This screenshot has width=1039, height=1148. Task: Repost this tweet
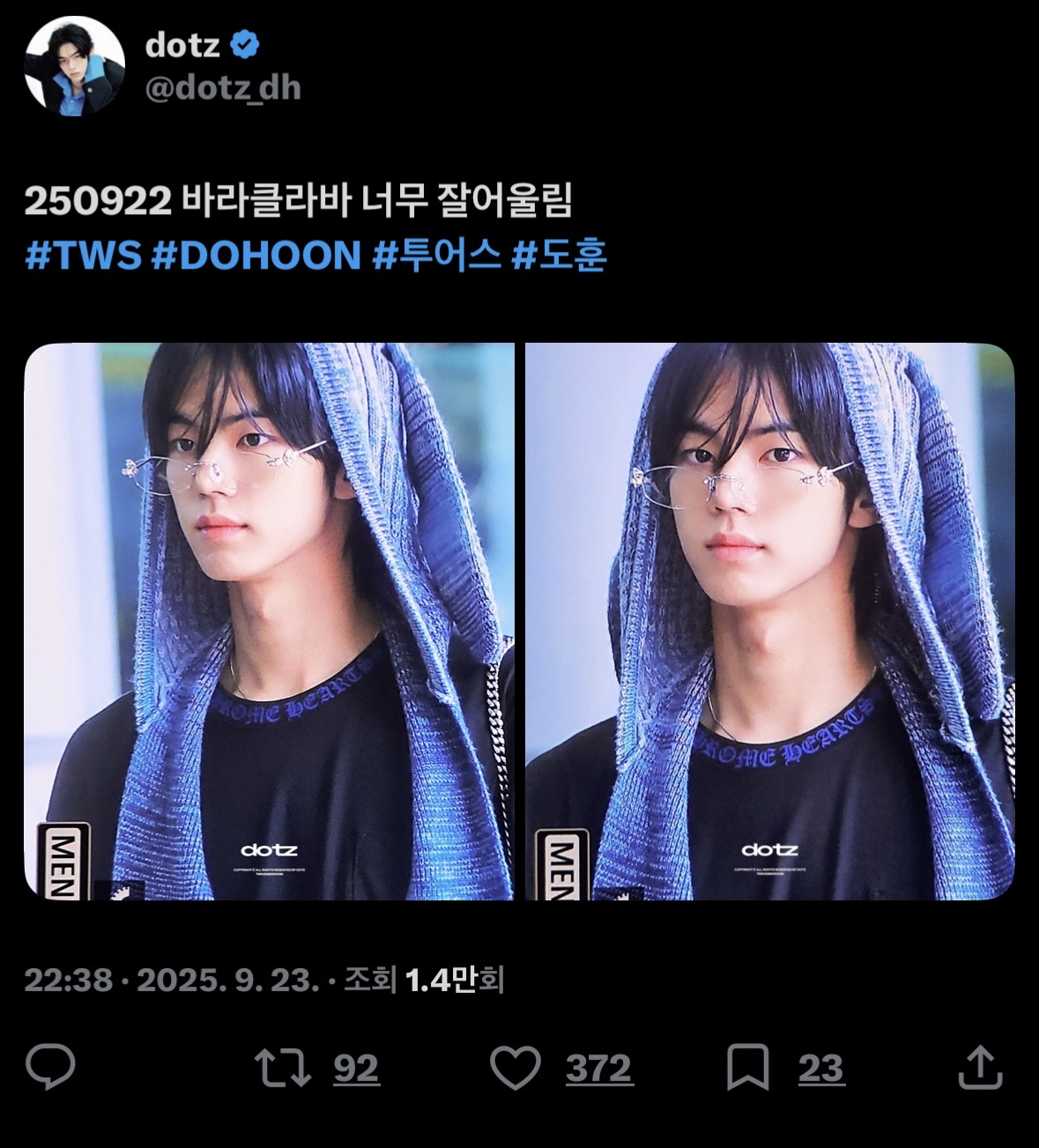click(283, 1068)
